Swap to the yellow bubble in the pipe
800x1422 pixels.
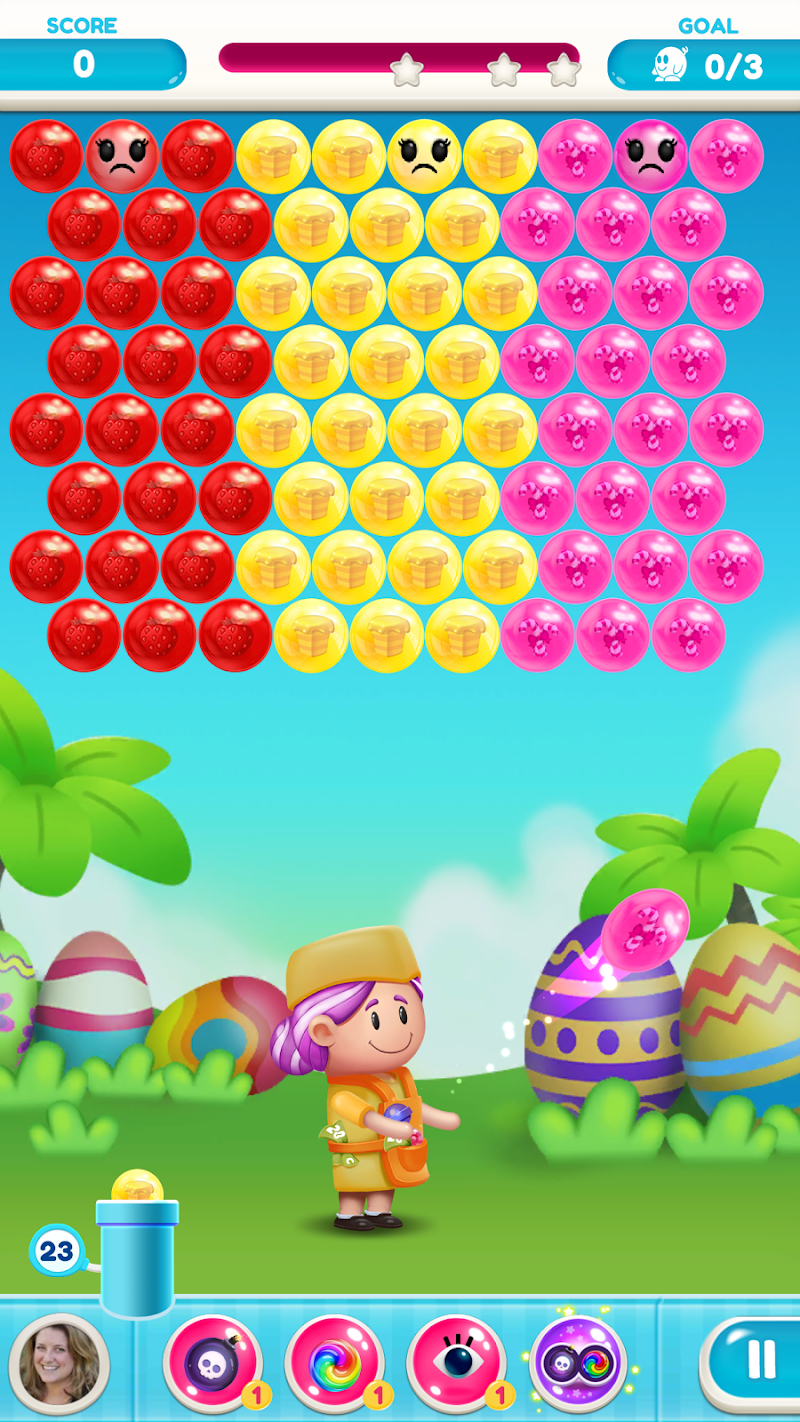137,1190
